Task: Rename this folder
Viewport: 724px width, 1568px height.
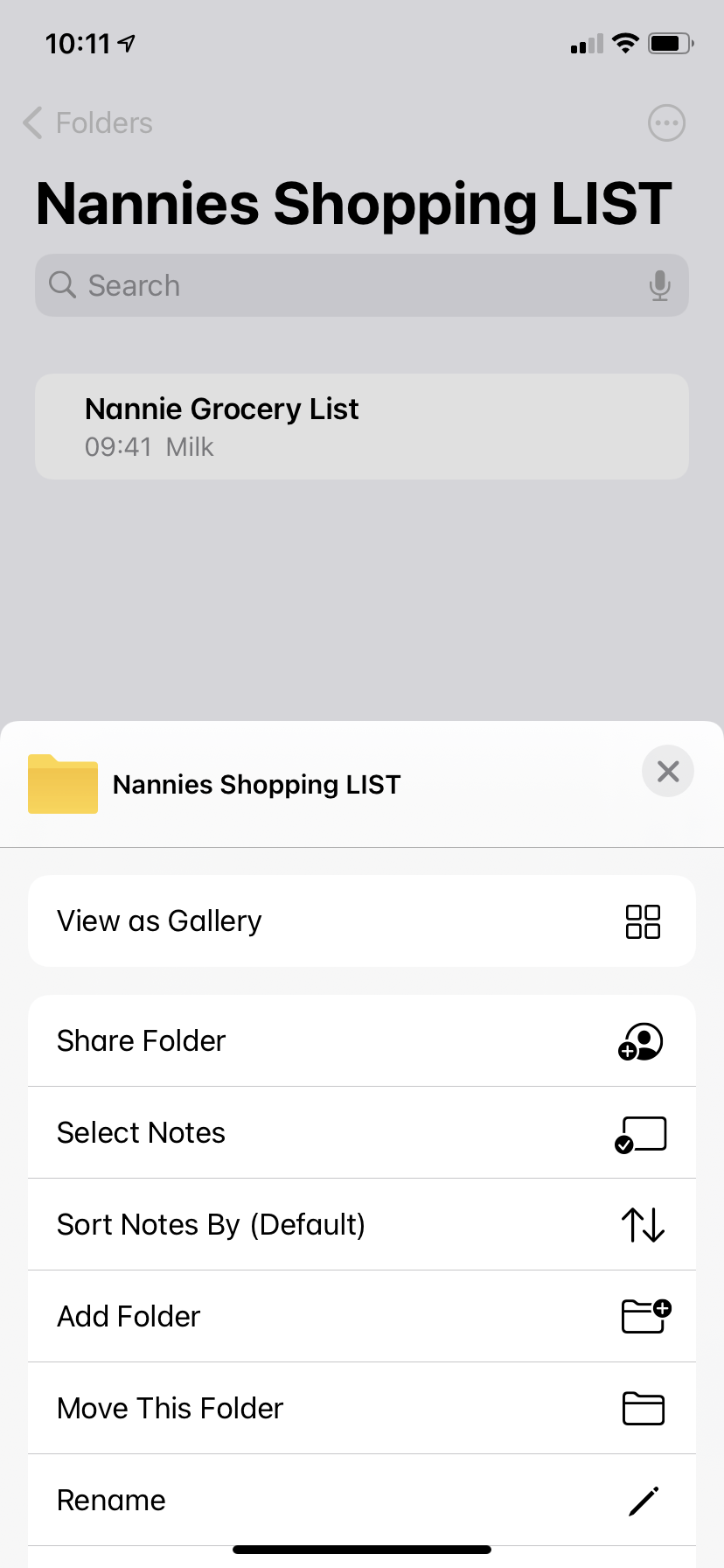Action: click(x=362, y=1500)
